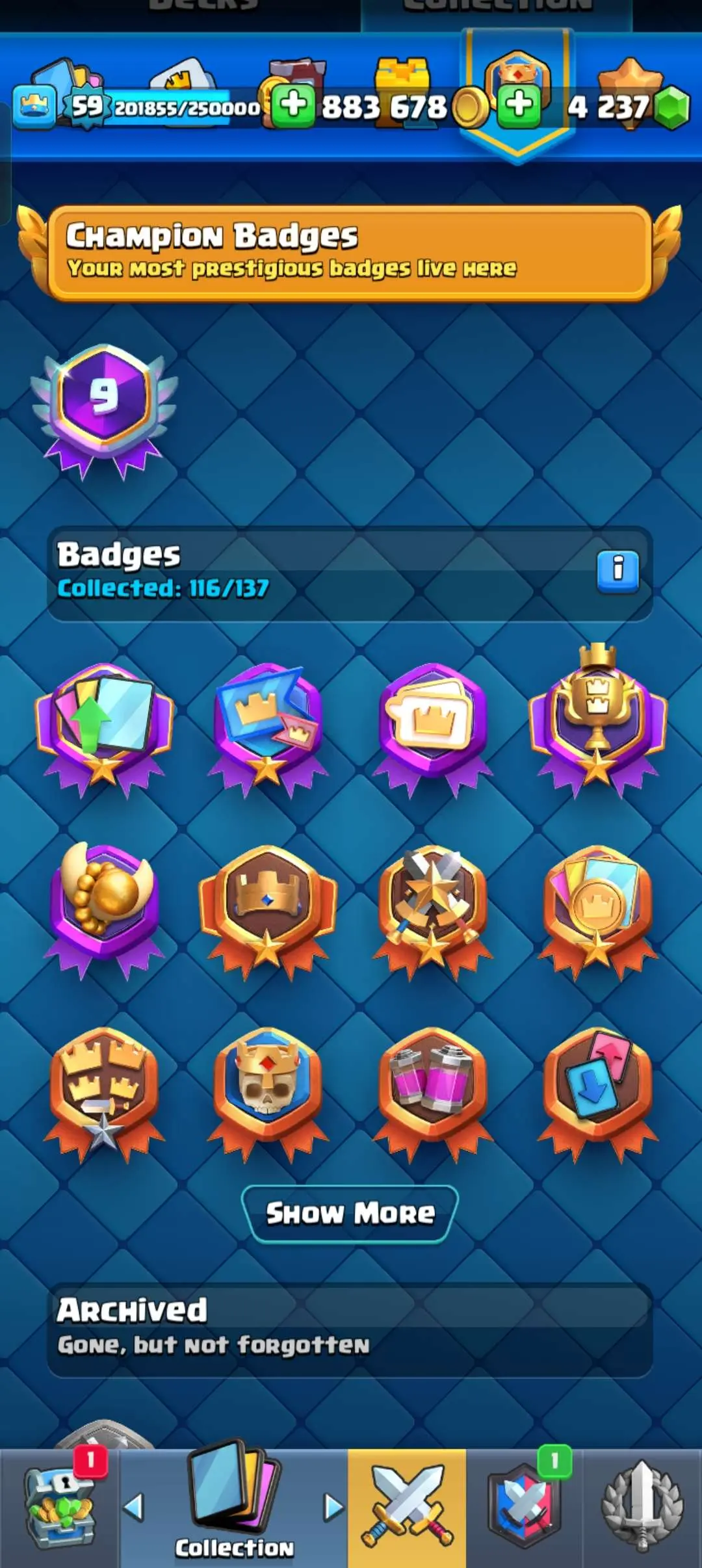
Task: Switch to the Battle crossed-swords tab
Action: pos(407,1507)
